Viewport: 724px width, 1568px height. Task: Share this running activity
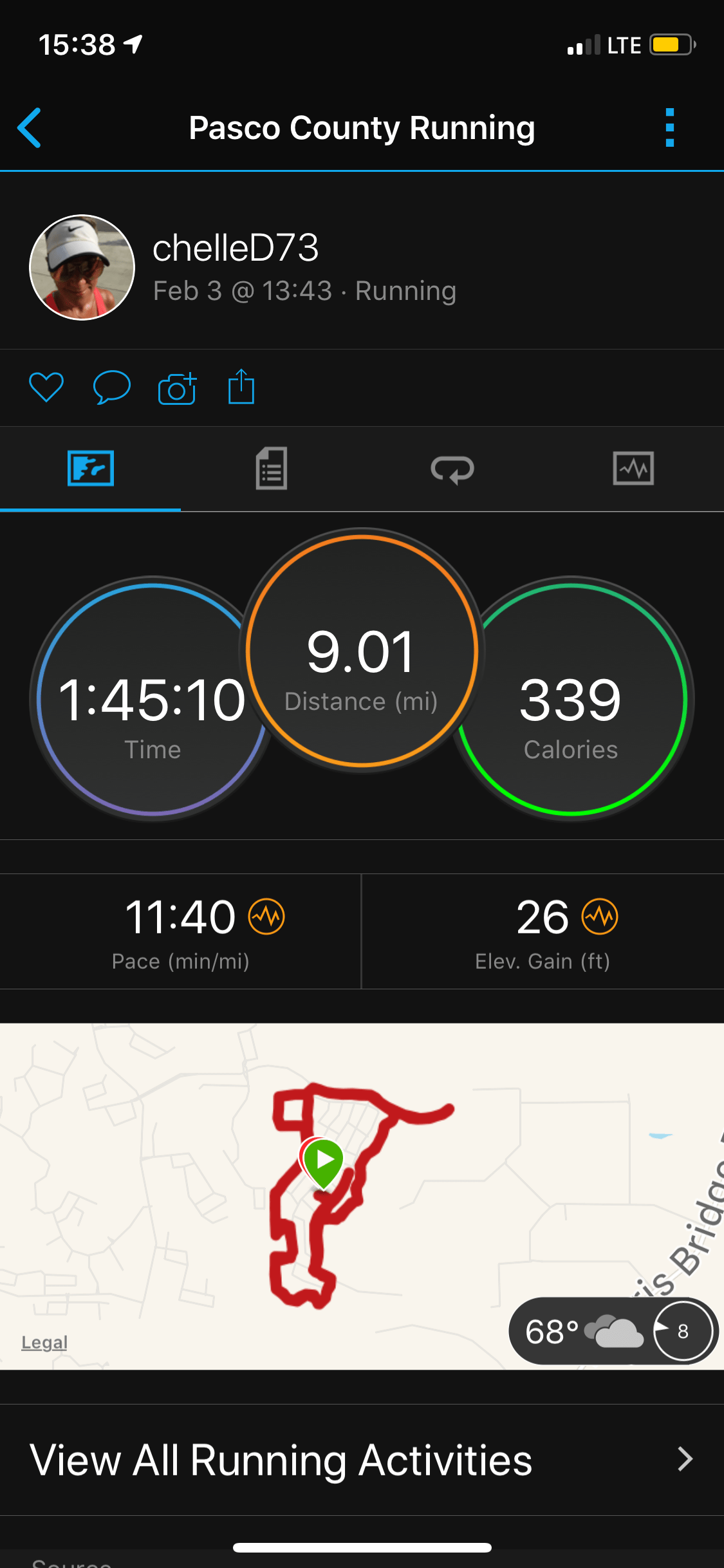pyautogui.click(x=241, y=387)
